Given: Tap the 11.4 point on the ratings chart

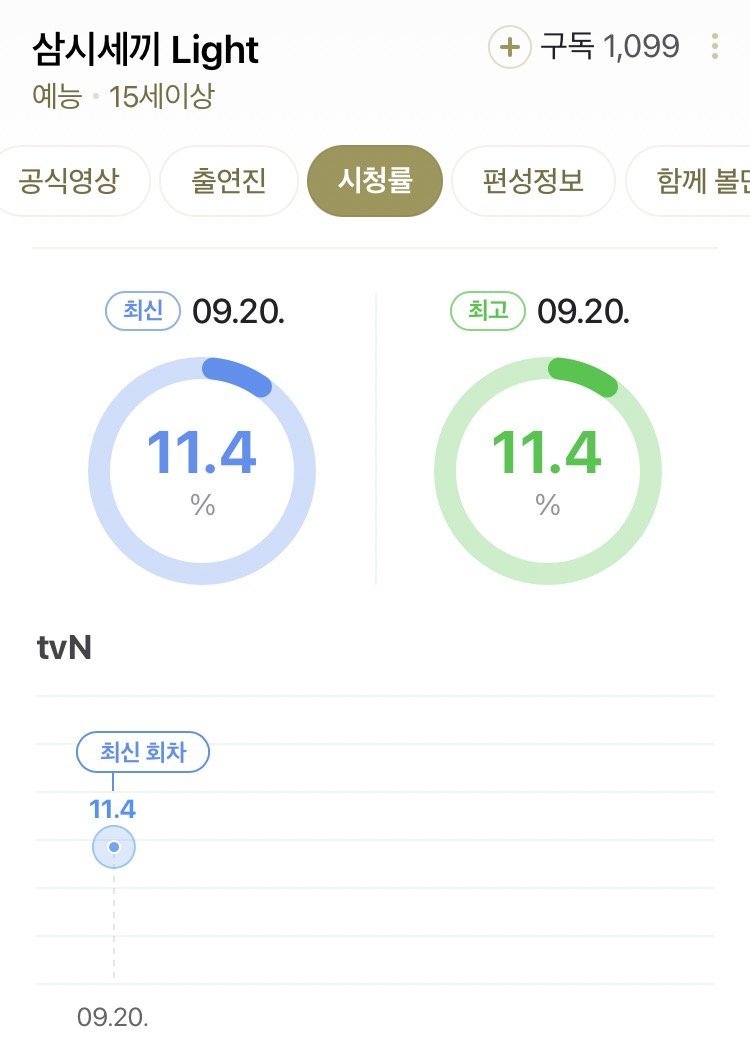Looking at the screenshot, I should coord(113,847).
